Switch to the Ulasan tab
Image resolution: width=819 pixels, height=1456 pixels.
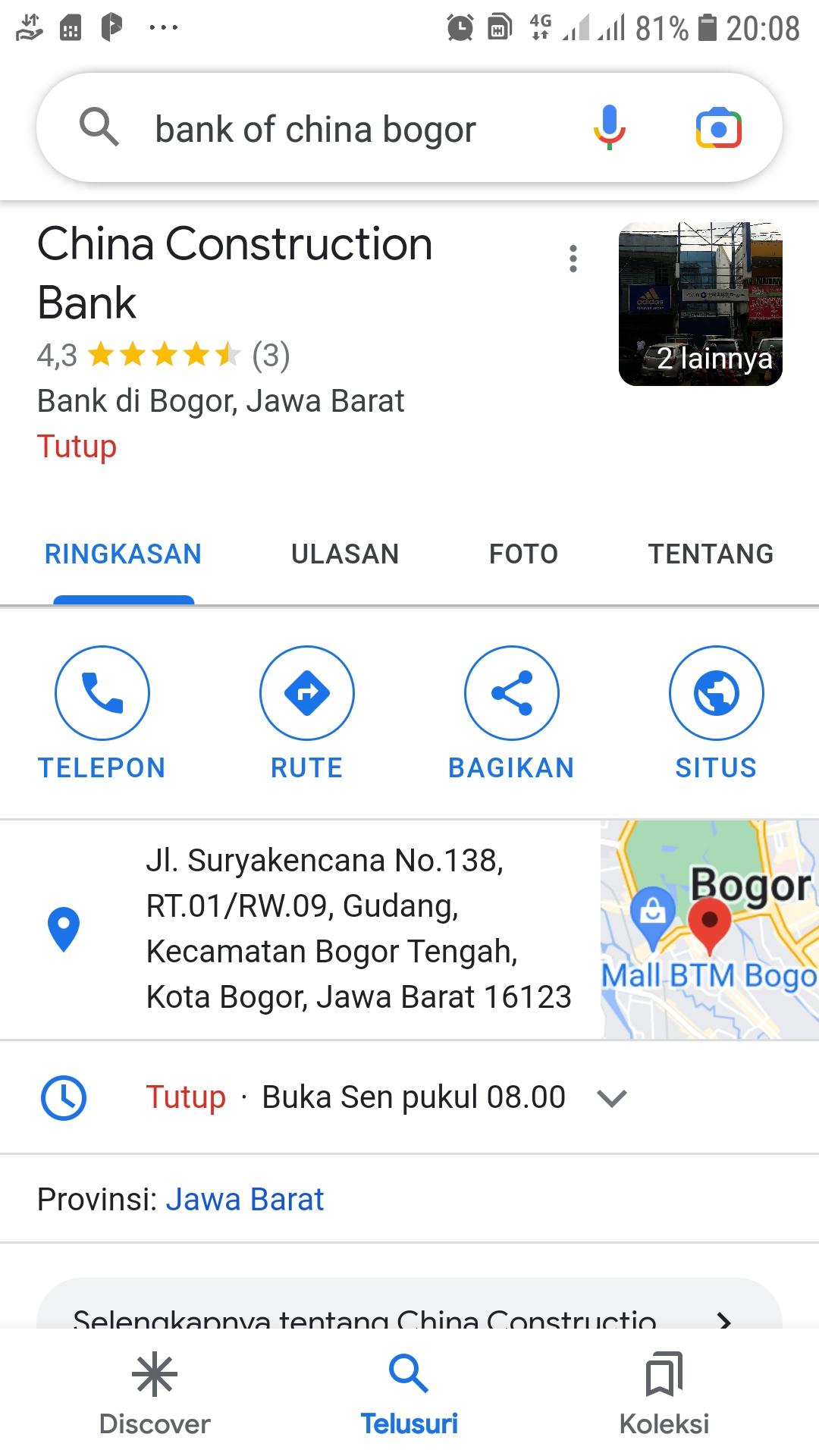[x=345, y=554]
